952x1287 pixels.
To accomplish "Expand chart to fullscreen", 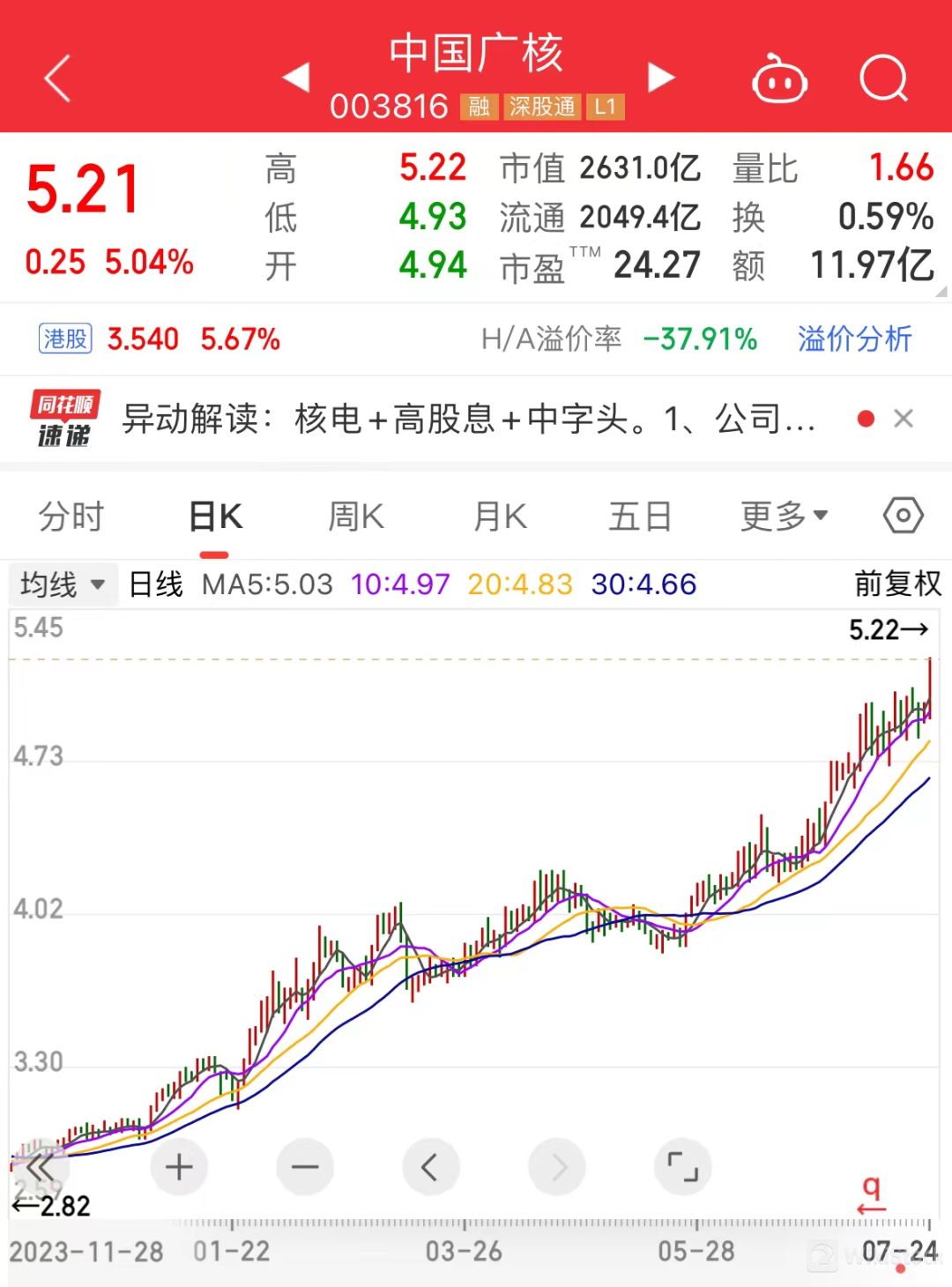I will pyautogui.click(x=682, y=1167).
